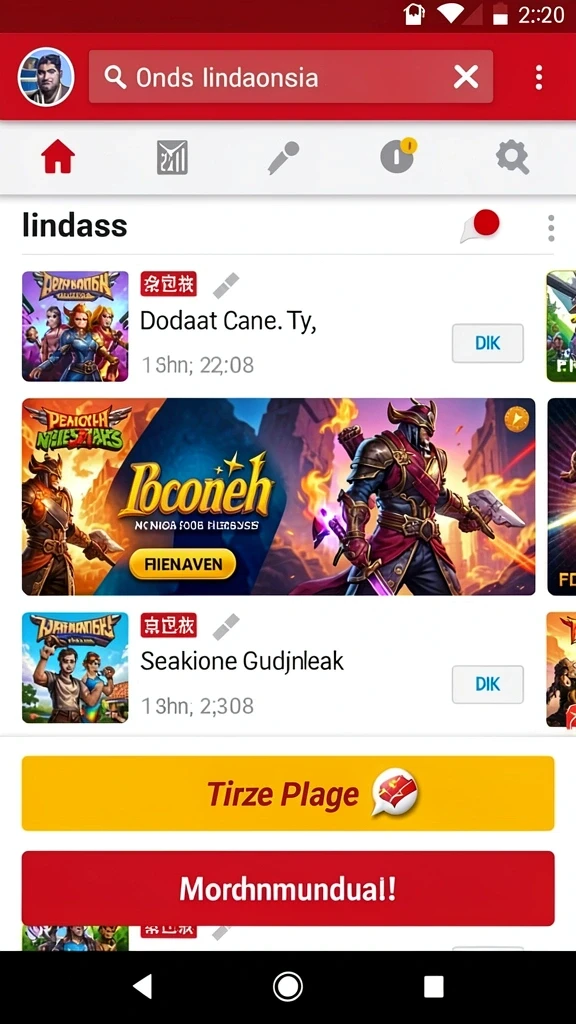Image resolution: width=576 pixels, height=1024 pixels.
Task: Open the alerts tab with yellow badge
Action: pyautogui.click(x=398, y=155)
